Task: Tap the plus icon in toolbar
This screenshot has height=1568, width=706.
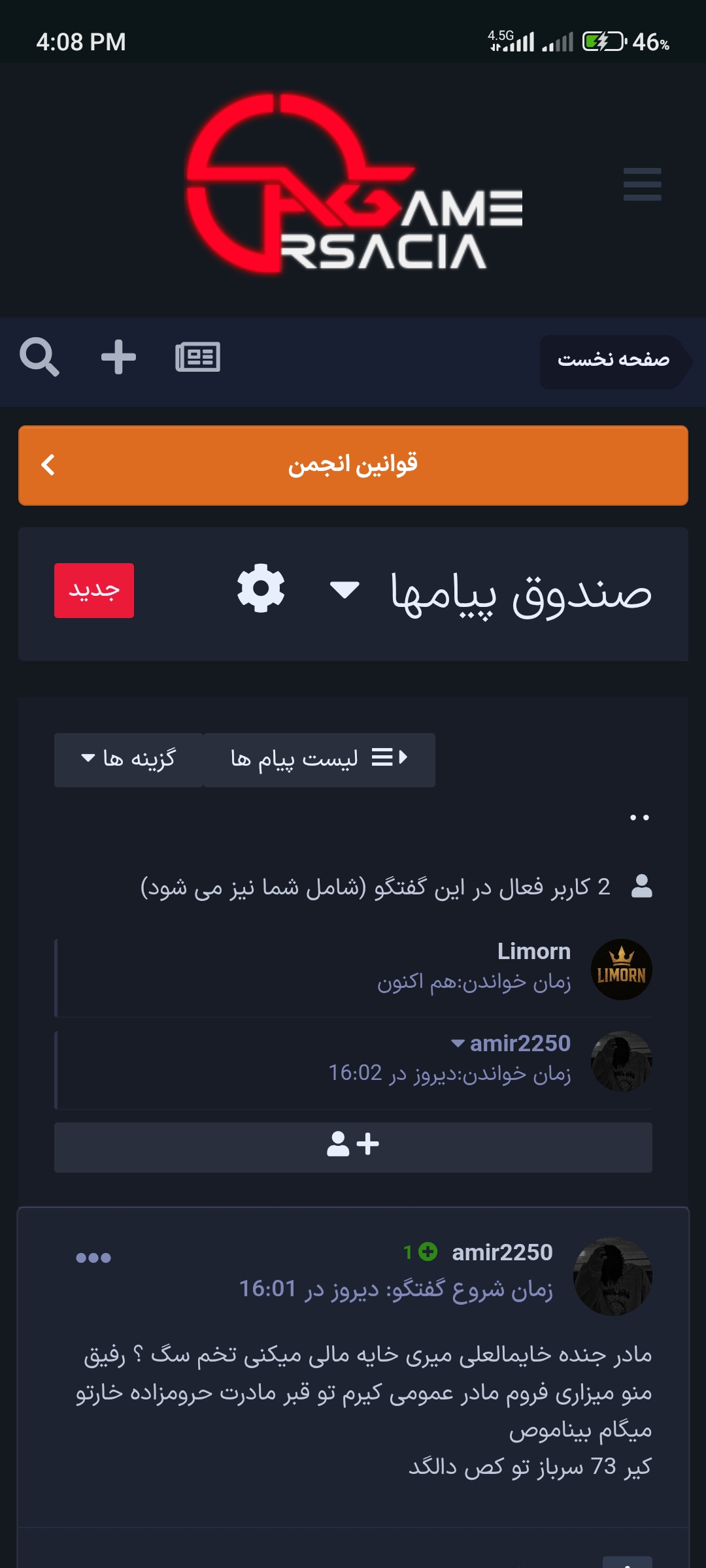Action: [x=118, y=357]
